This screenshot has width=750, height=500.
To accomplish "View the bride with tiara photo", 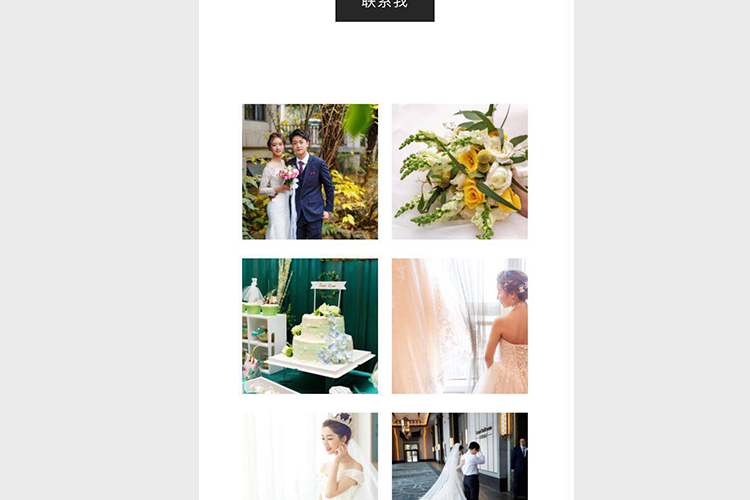I will (310, 457).
